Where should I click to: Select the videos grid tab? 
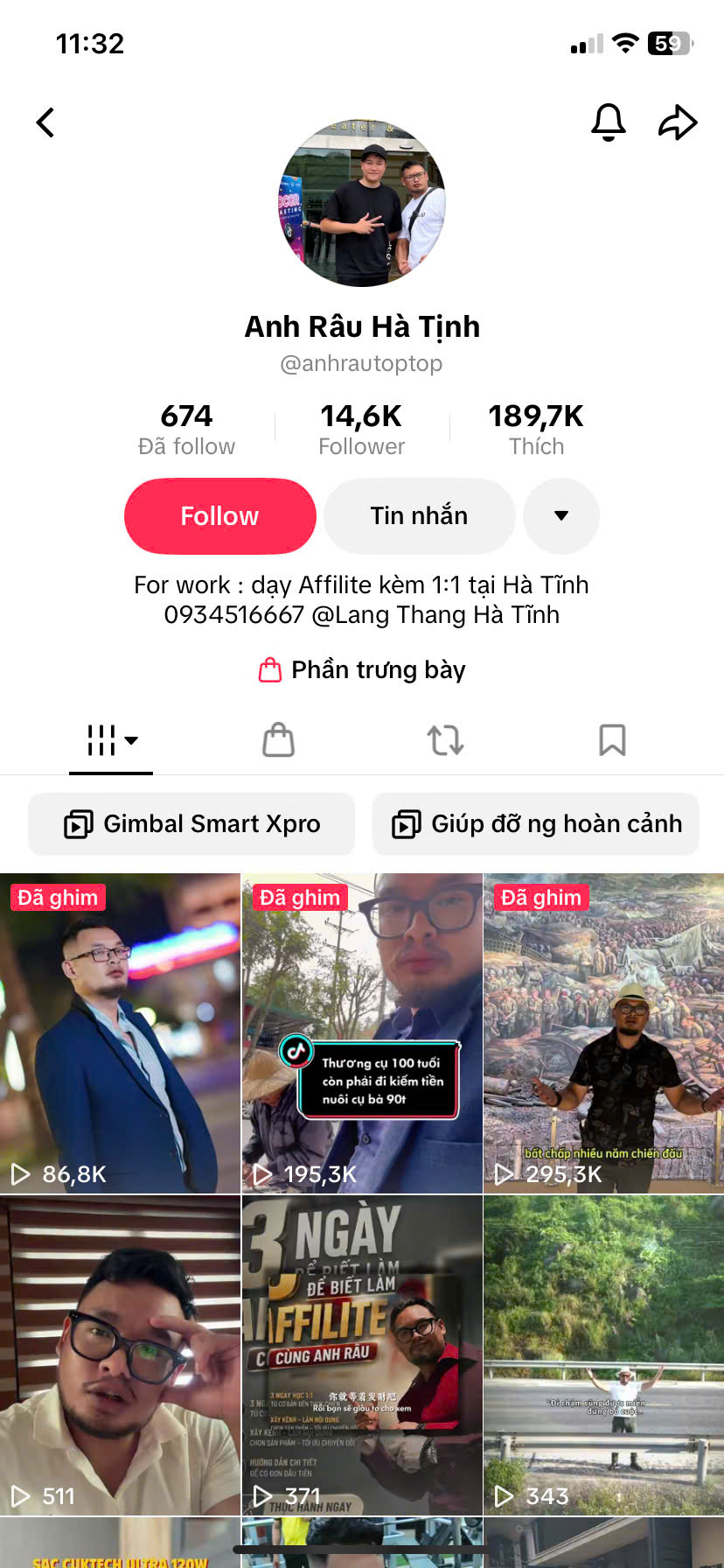111,740
